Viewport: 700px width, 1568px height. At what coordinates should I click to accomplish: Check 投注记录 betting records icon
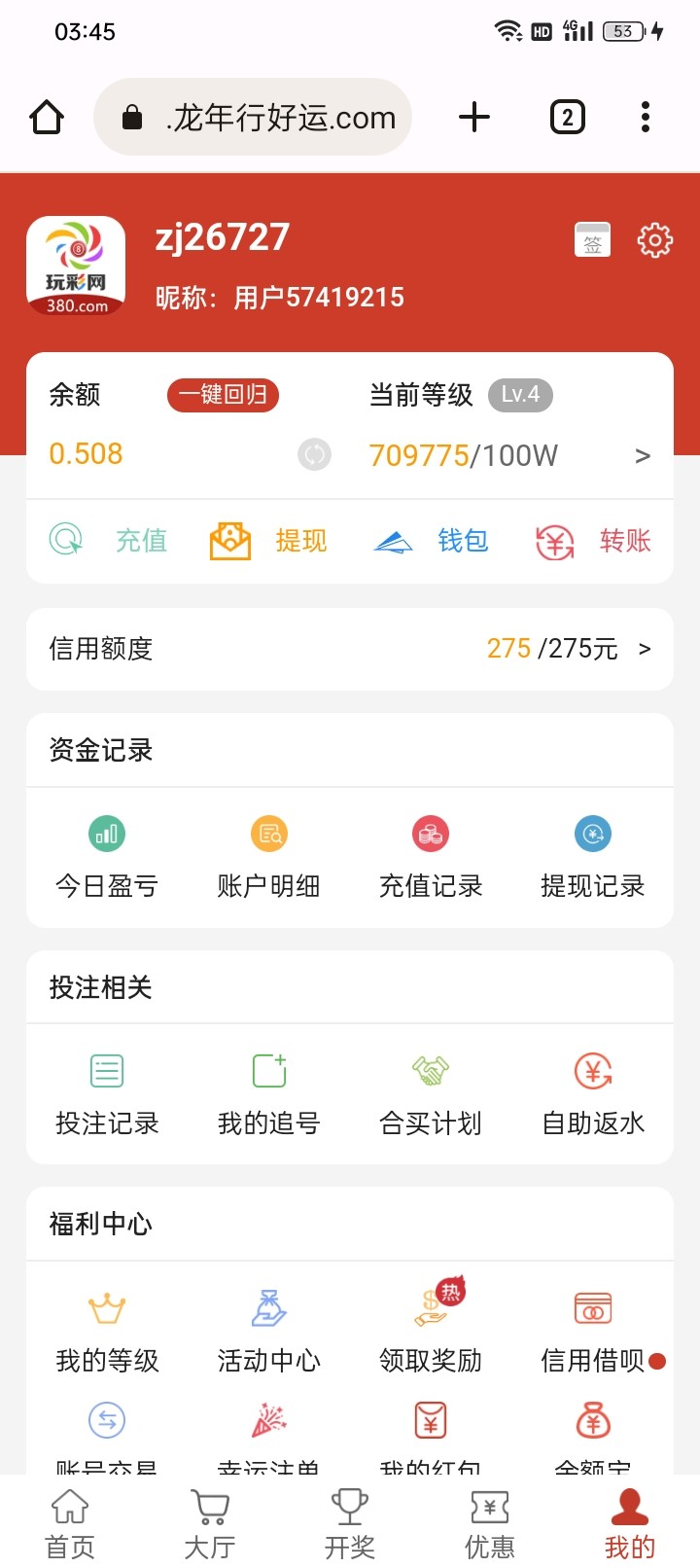[107, 1091]
